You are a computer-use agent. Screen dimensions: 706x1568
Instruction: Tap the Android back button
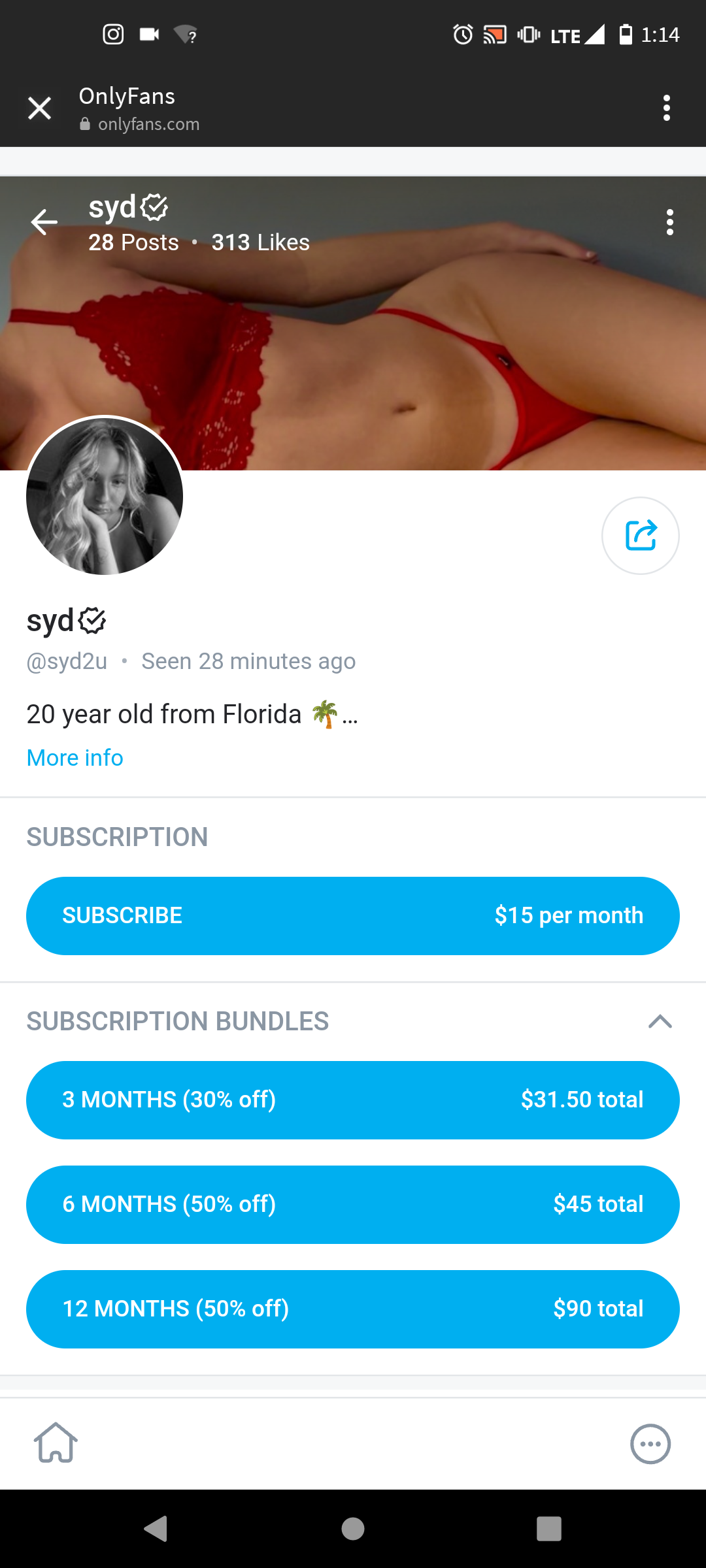coord(156,1529)
